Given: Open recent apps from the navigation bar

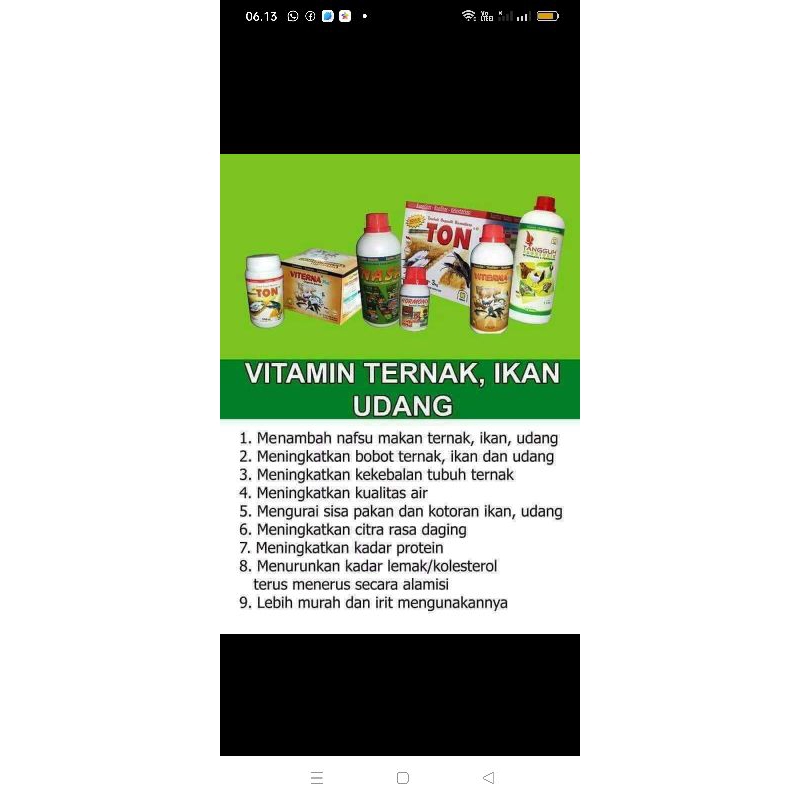Looking at the screenshot, I should (317, 778).
